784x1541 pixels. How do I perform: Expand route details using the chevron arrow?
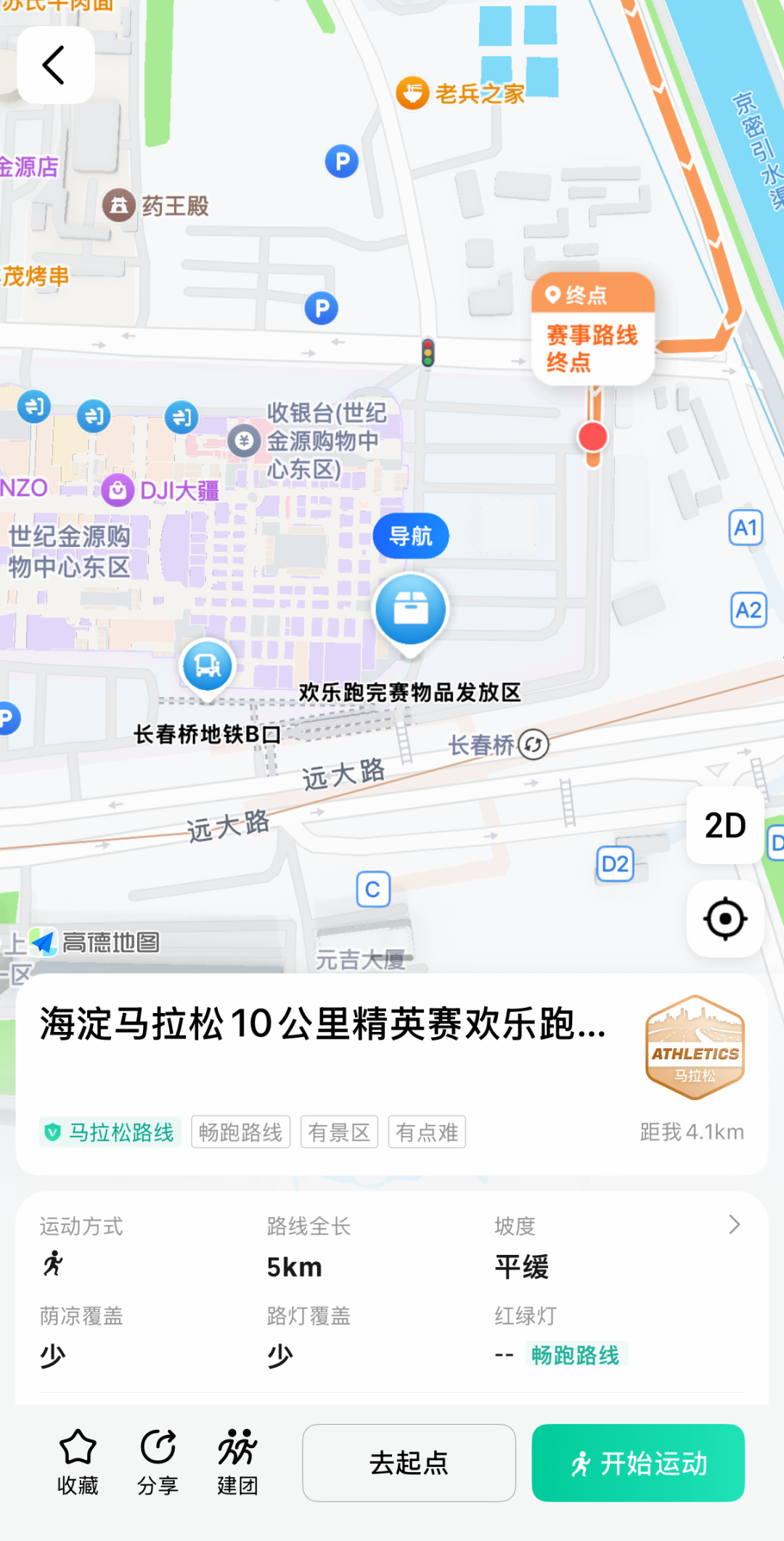click(x=735, y=1225)
